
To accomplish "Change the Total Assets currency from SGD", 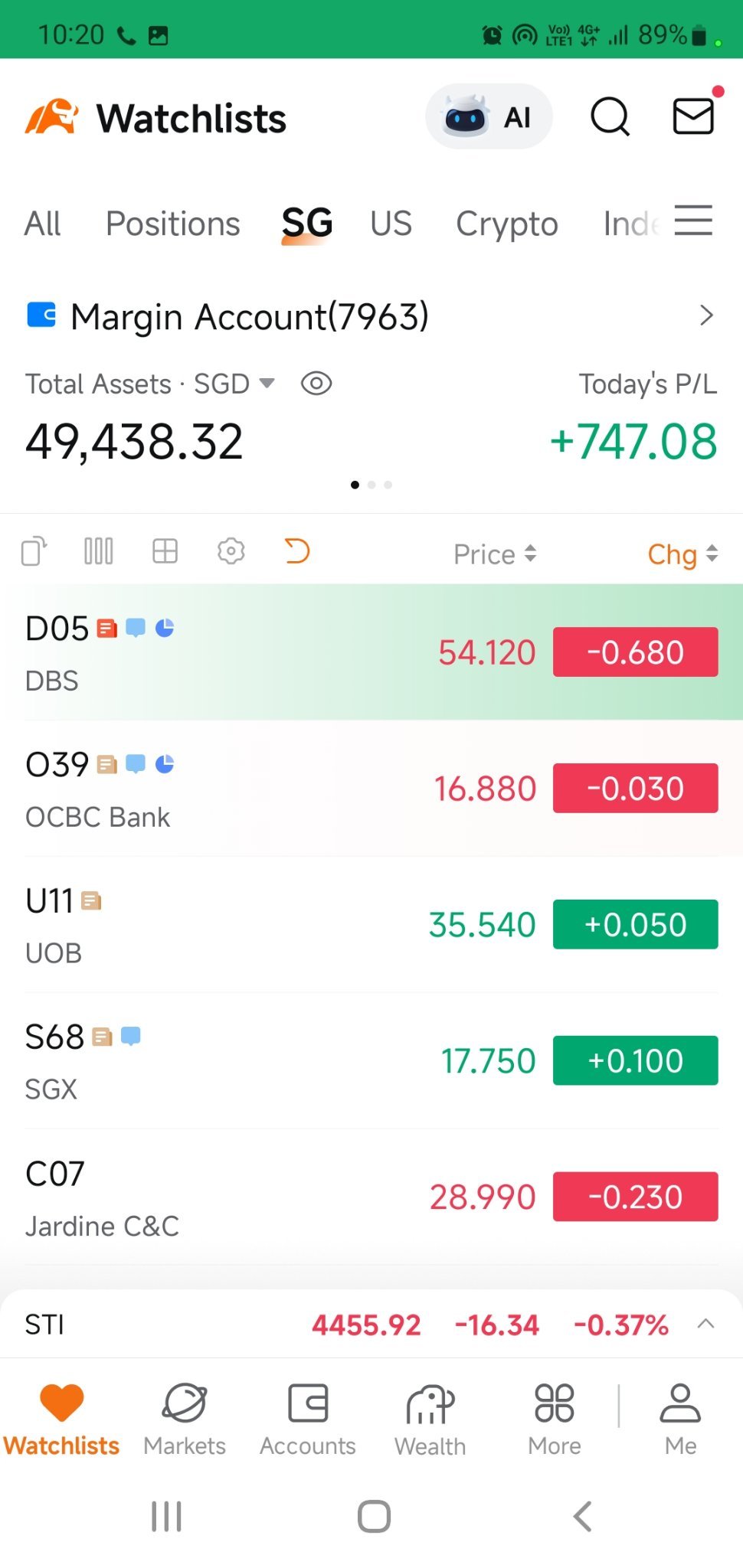I will (234, 384).
